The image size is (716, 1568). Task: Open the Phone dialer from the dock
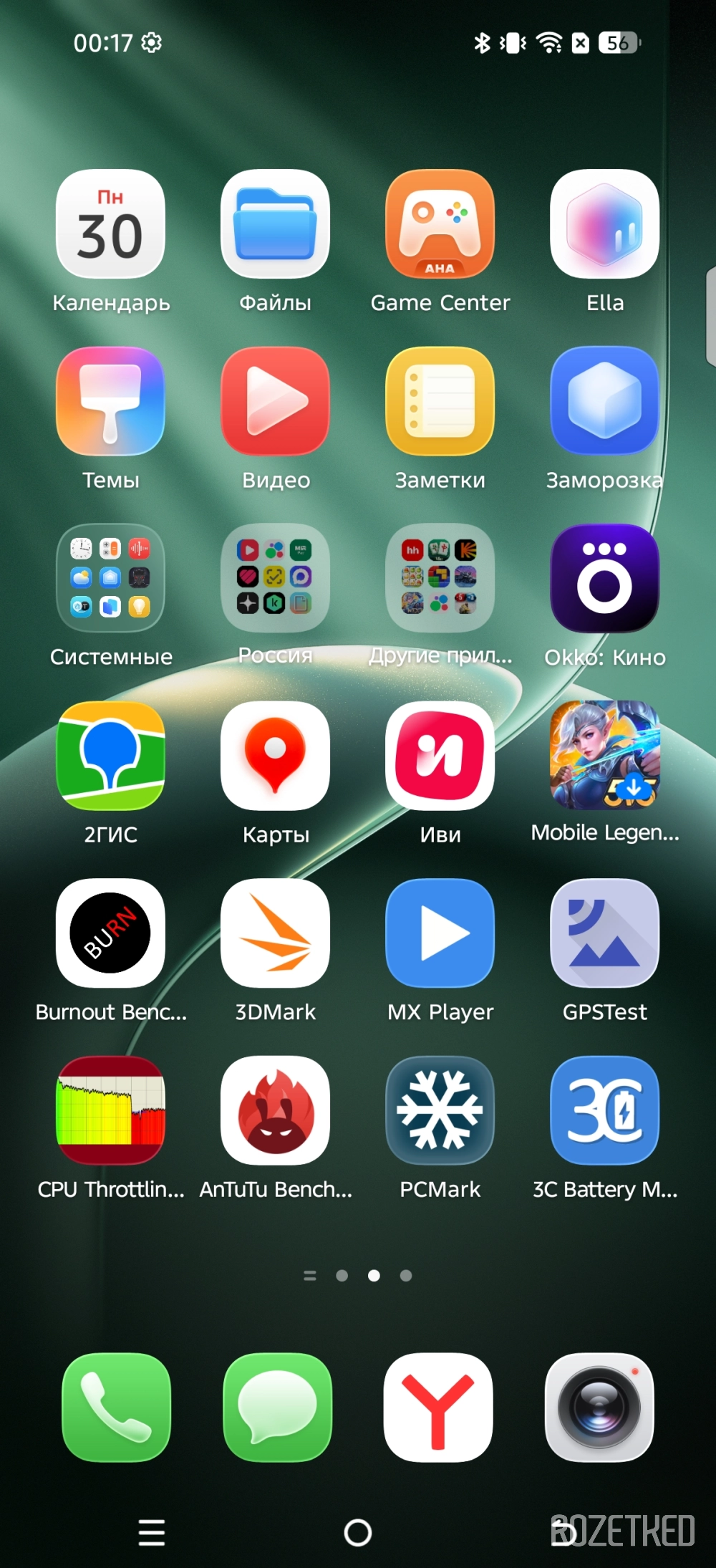116,1408
